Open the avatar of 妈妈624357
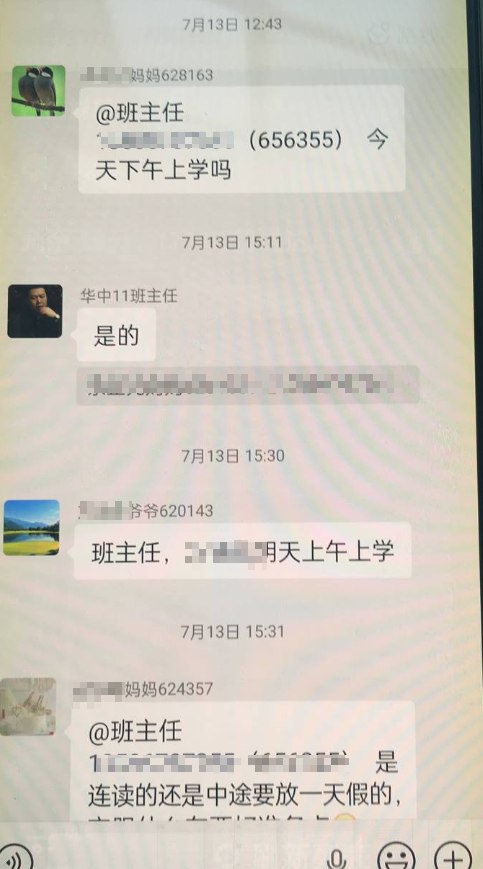The width and height of the screenshot is (483, 869). pyautogui.click(x=28, y=707)
